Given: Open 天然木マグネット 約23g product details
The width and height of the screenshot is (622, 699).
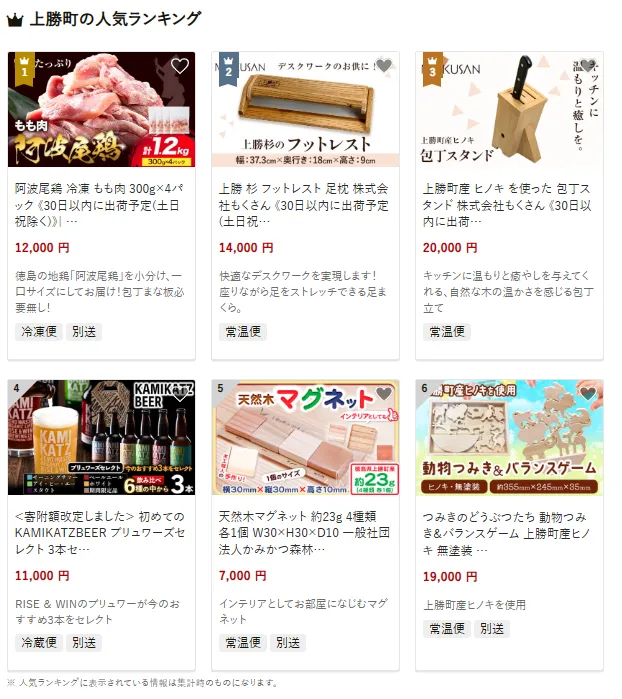Looking at the screenshot, I should [305, 532].
